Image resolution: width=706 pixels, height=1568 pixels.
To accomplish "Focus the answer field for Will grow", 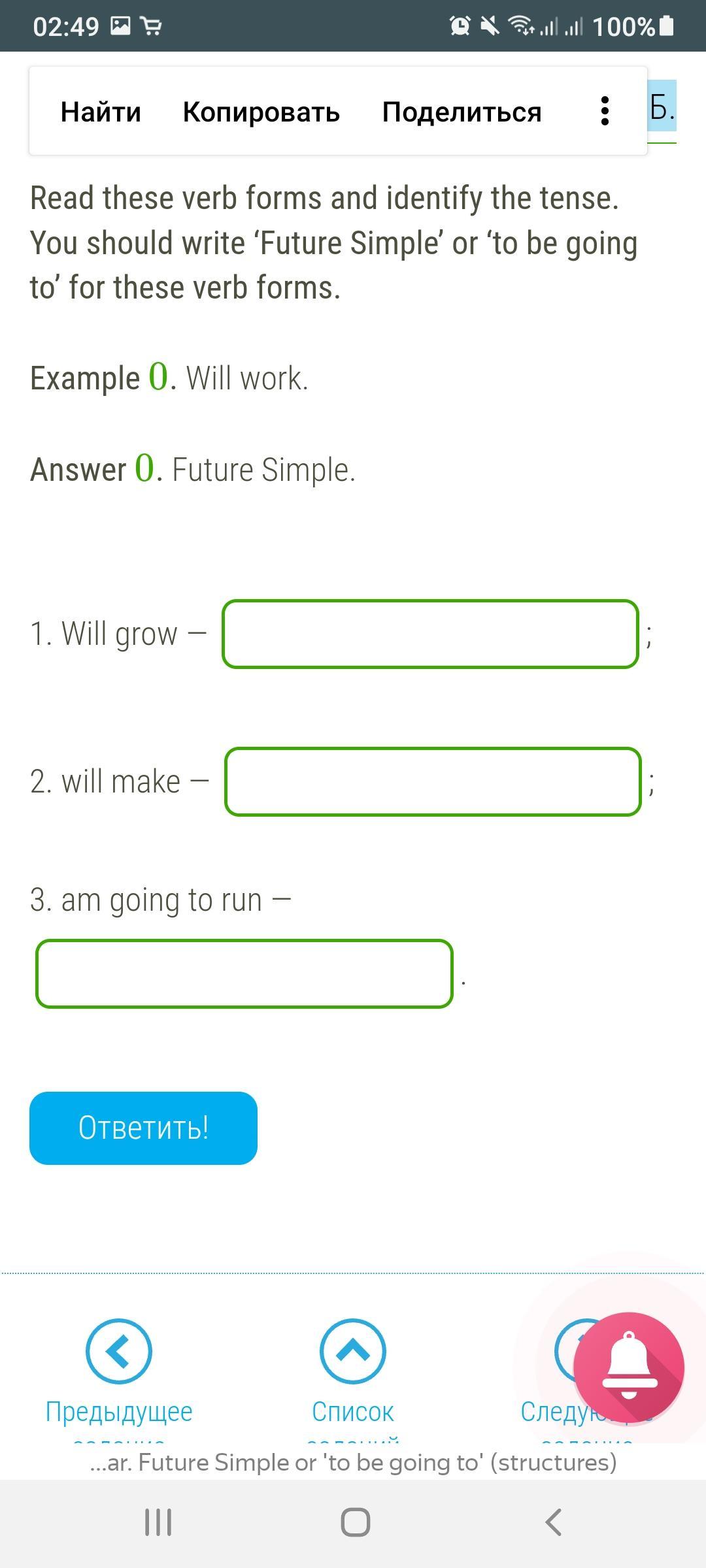I will [430, 634].
